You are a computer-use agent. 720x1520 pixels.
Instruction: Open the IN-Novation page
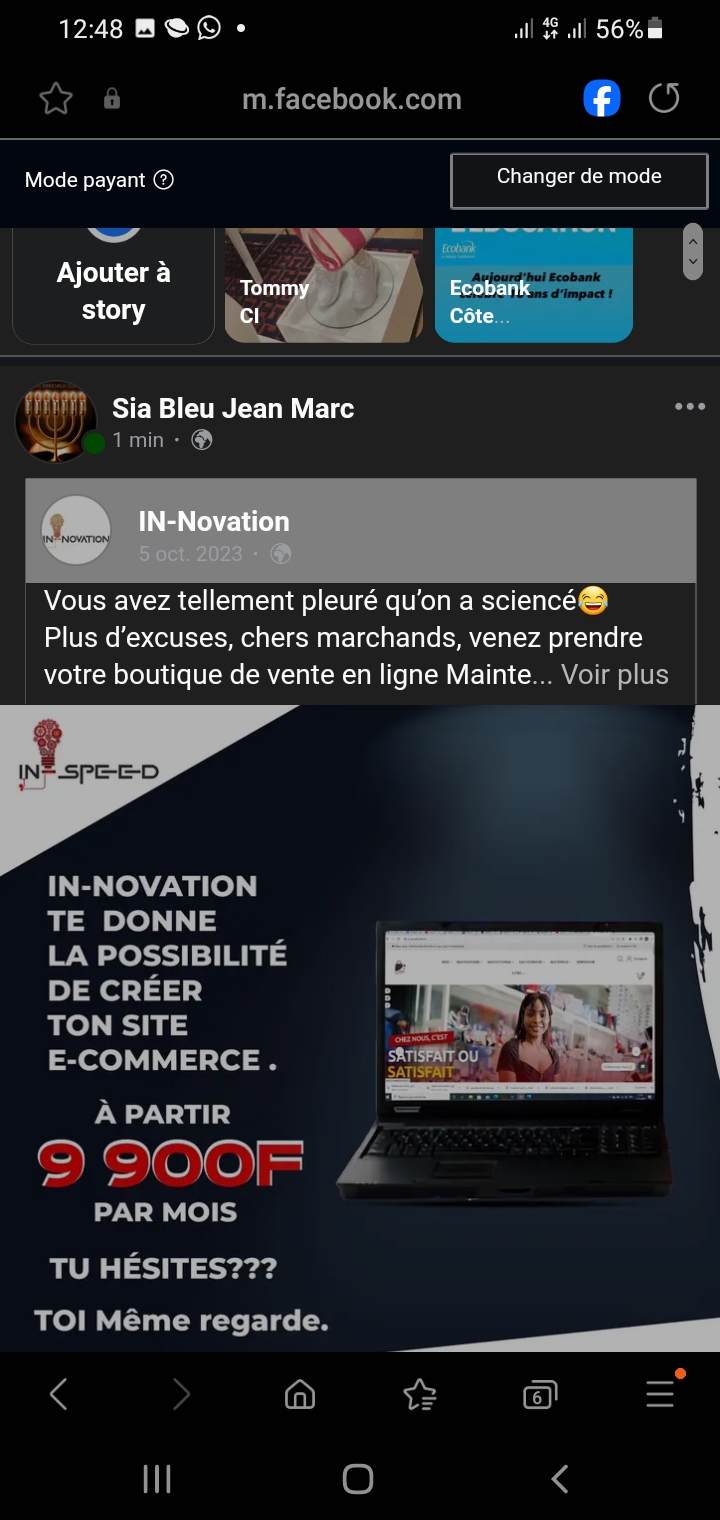214,521
